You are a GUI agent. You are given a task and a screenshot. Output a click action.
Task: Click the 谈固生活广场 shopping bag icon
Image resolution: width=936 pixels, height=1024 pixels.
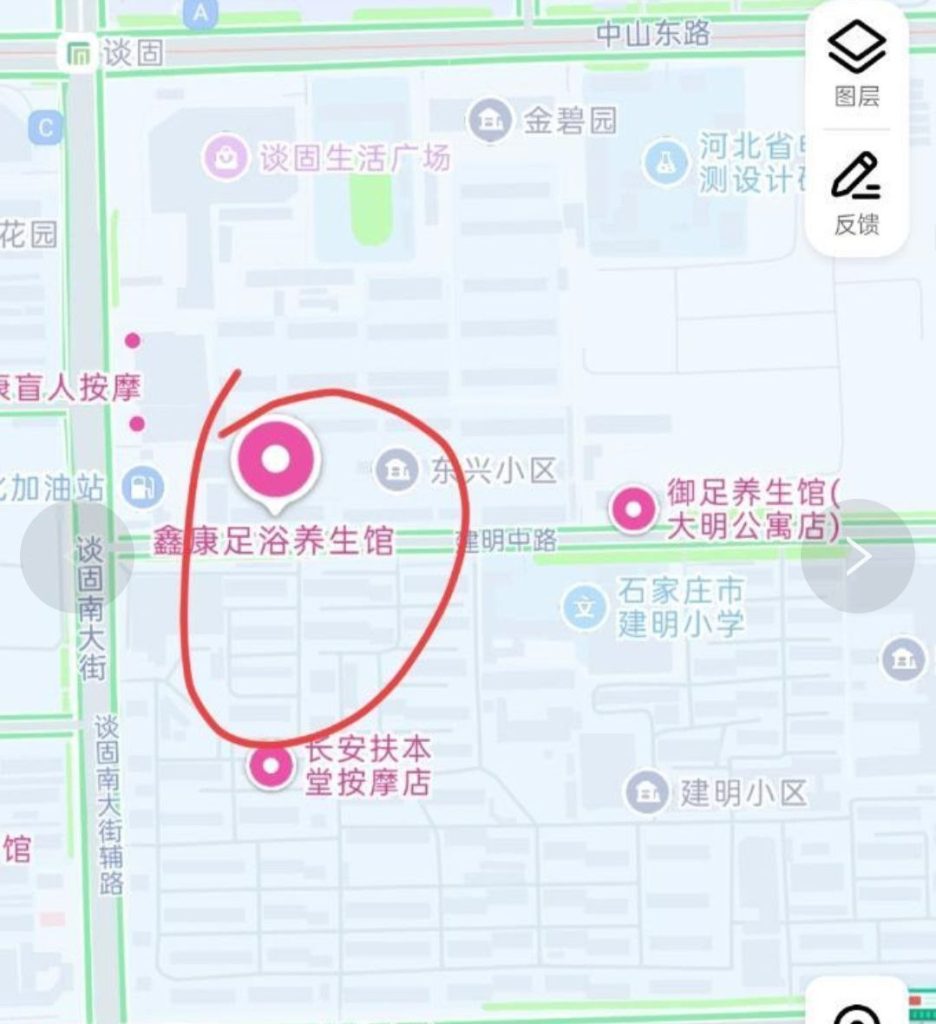226,158
